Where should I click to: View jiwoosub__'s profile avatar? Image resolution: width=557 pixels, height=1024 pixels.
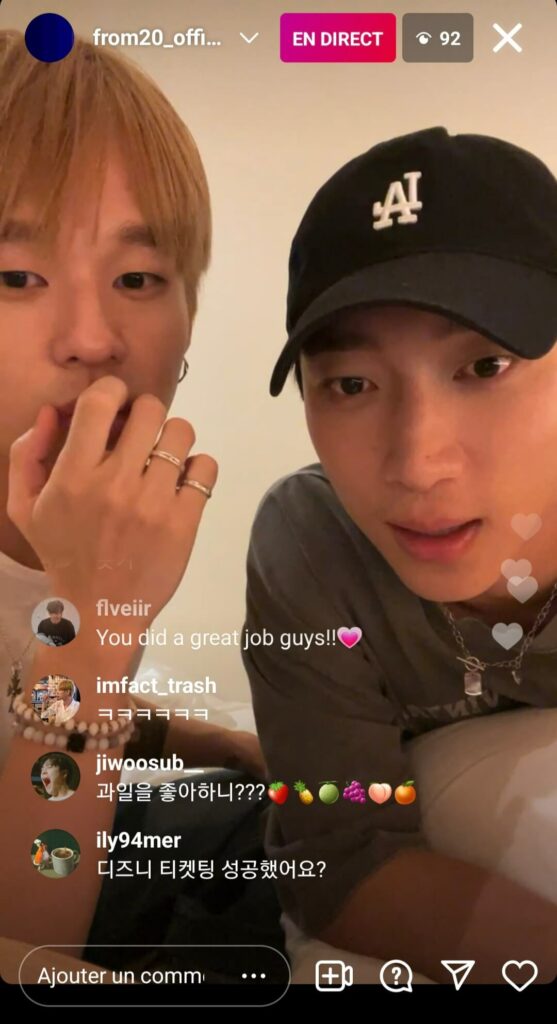56,776
